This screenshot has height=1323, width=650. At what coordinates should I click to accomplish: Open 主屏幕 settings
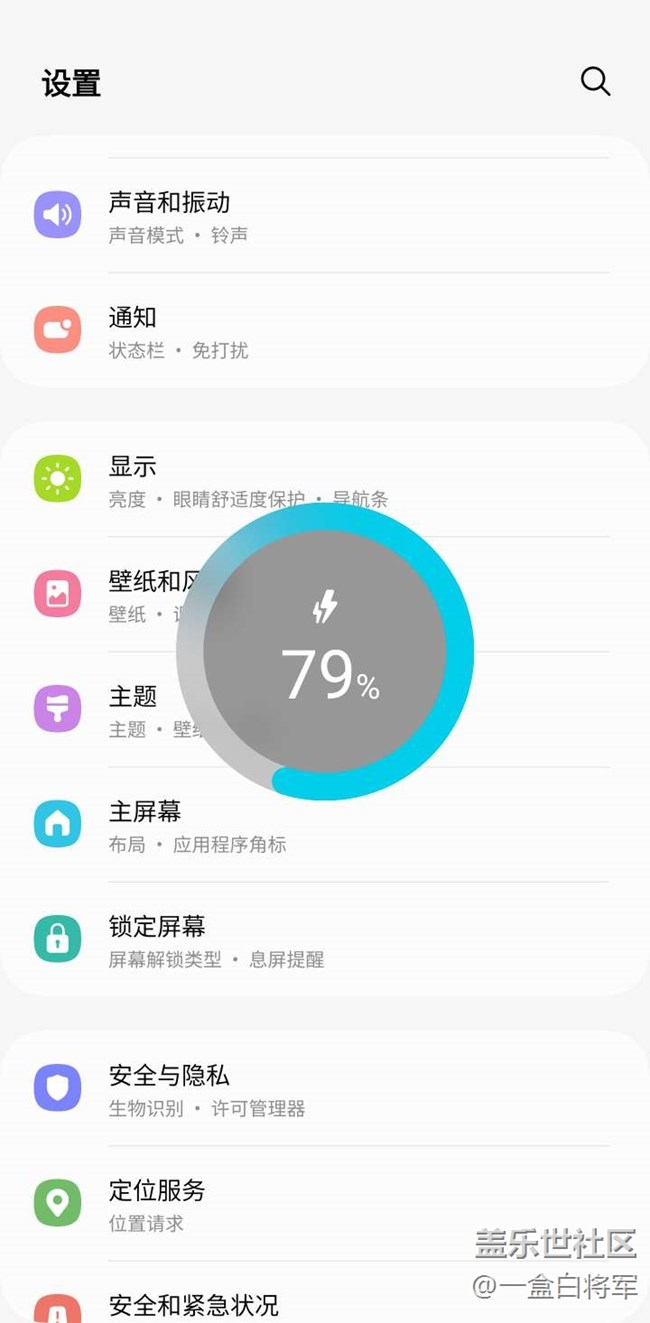[325, 824]
